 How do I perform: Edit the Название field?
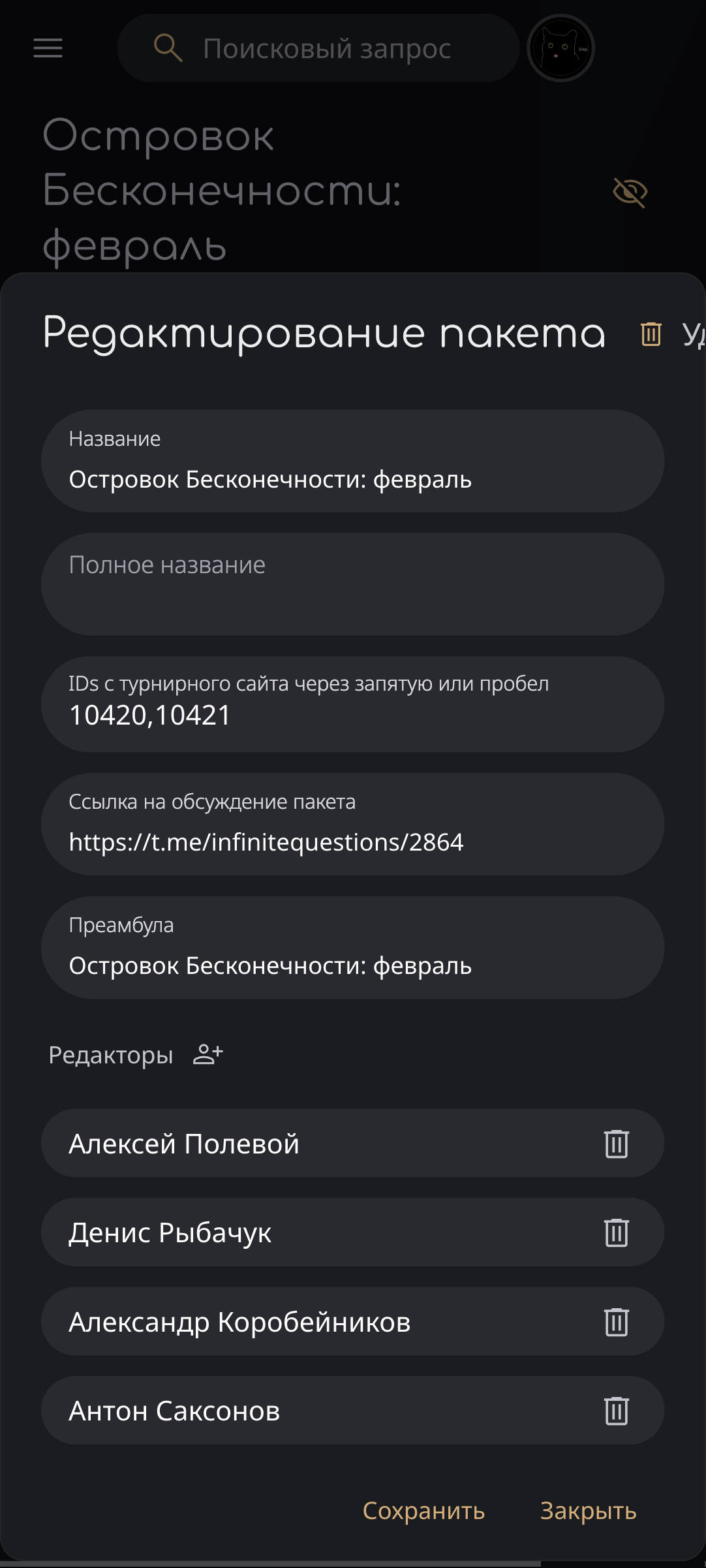coord(352,479)
